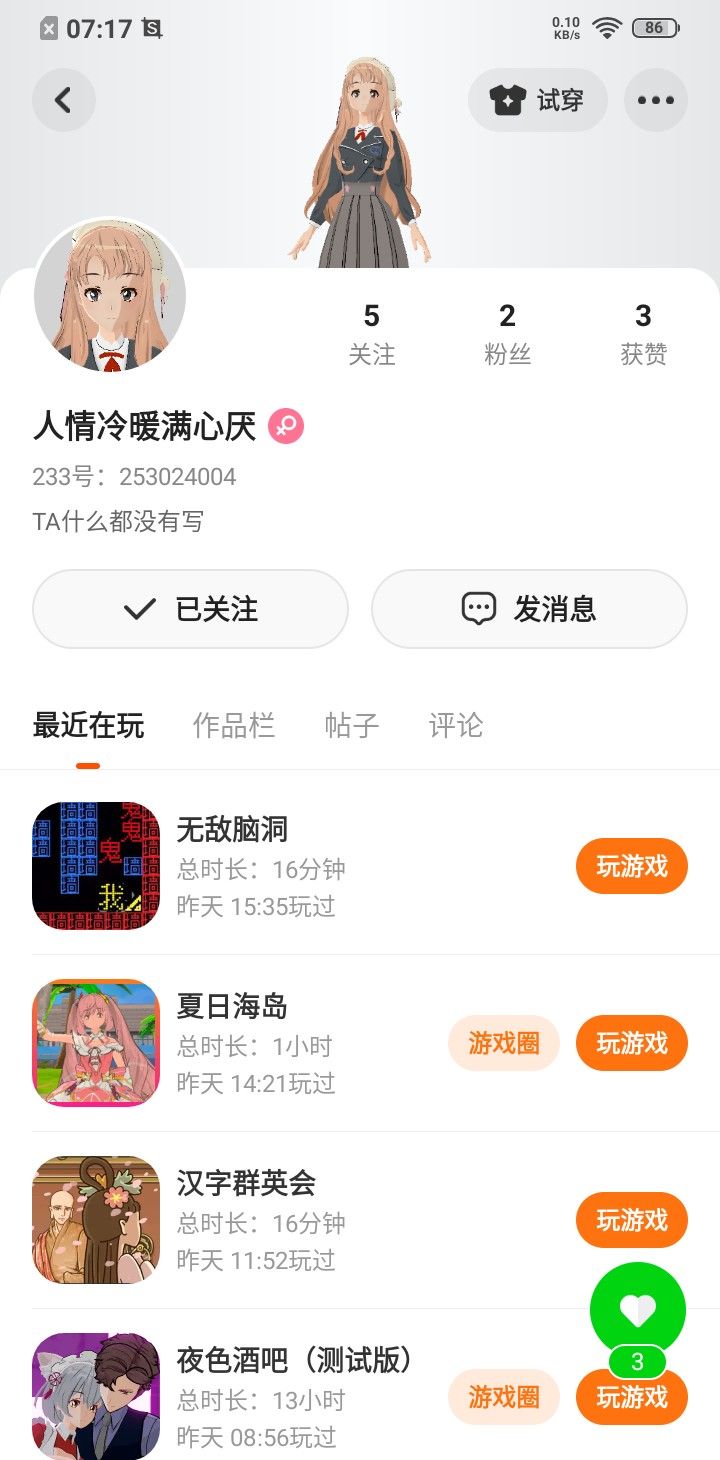720x1460 pixels.
Task: Switch to the 作品栏 tab
Action: (x=233, y=726)
